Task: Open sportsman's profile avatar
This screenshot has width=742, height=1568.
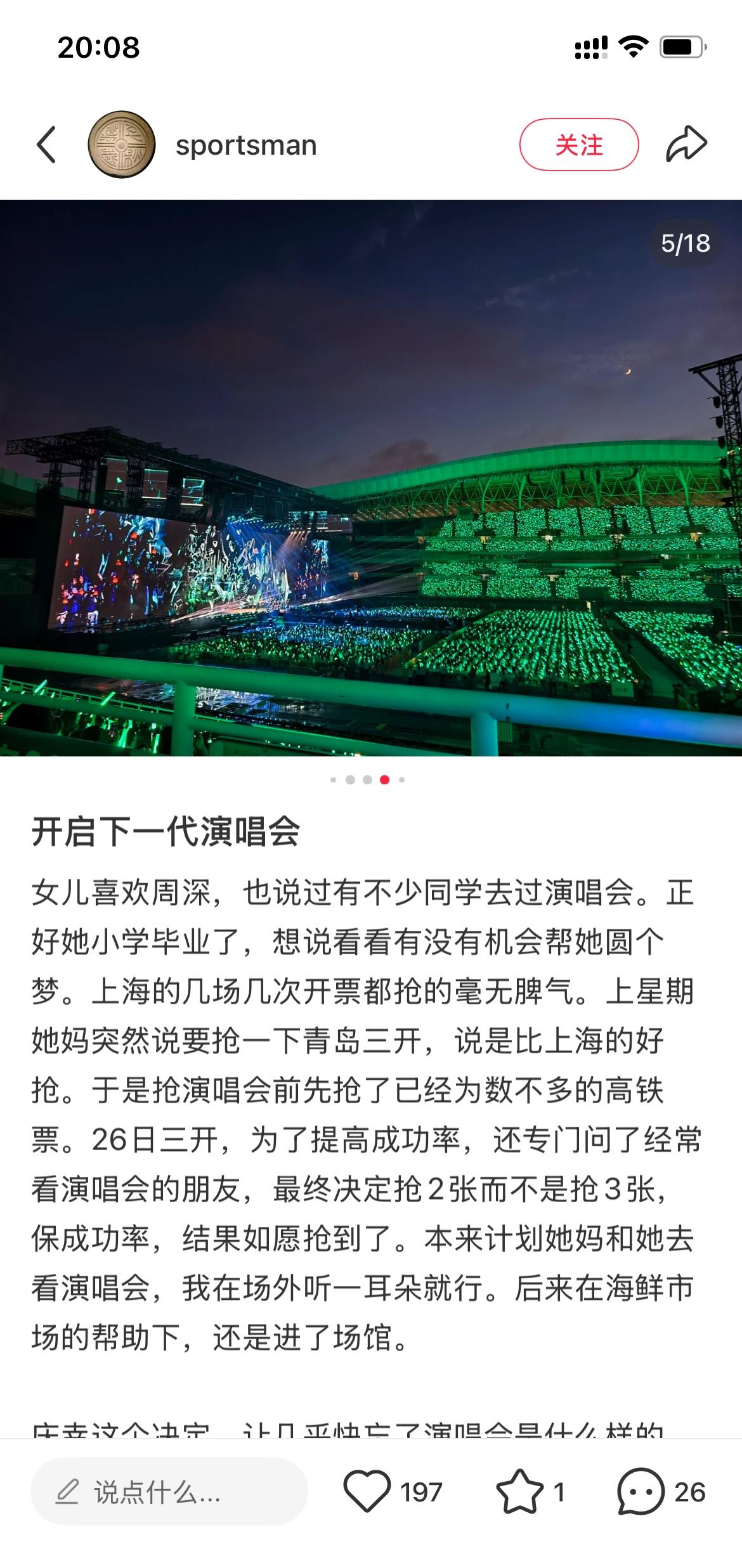Action: [122, 145]
